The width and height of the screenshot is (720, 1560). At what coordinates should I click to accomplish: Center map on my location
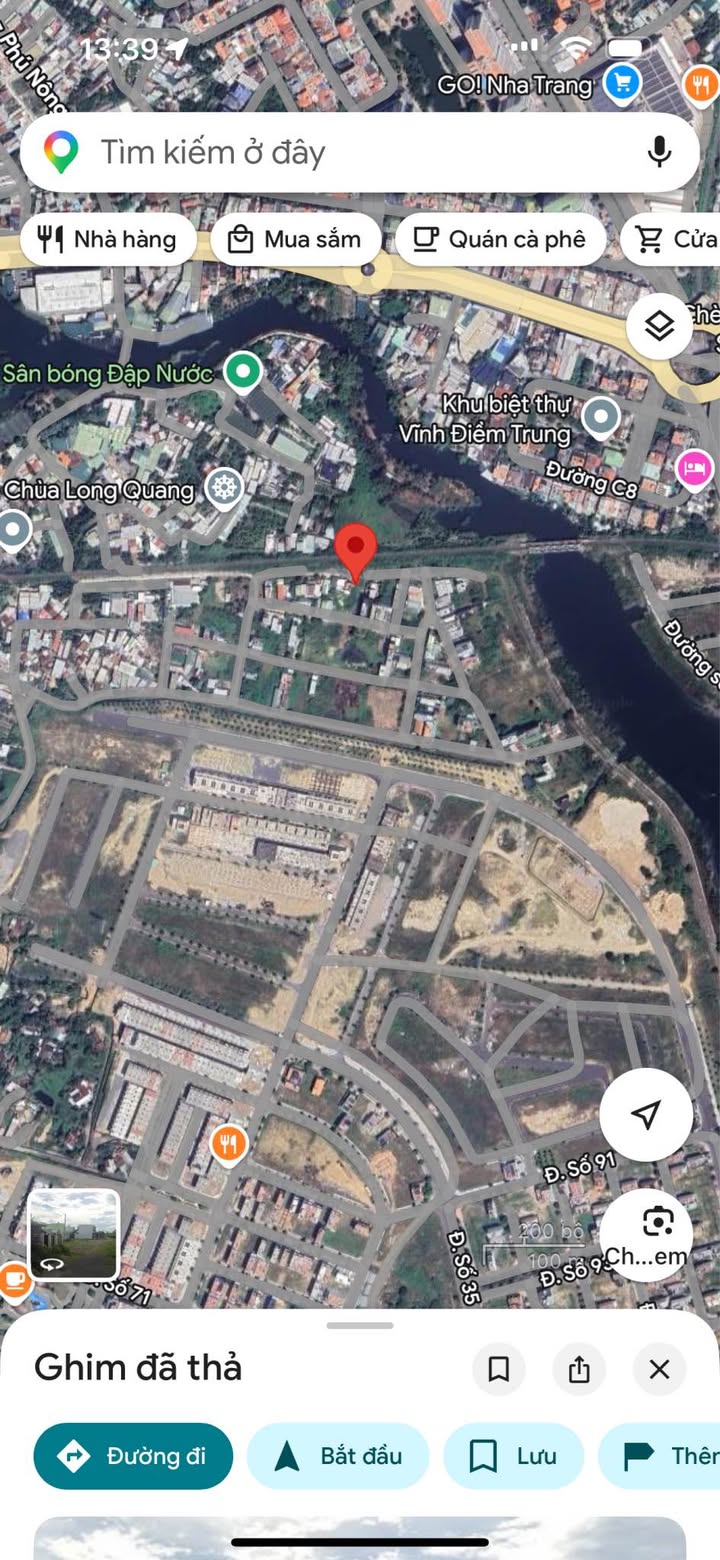[646, 1114]
